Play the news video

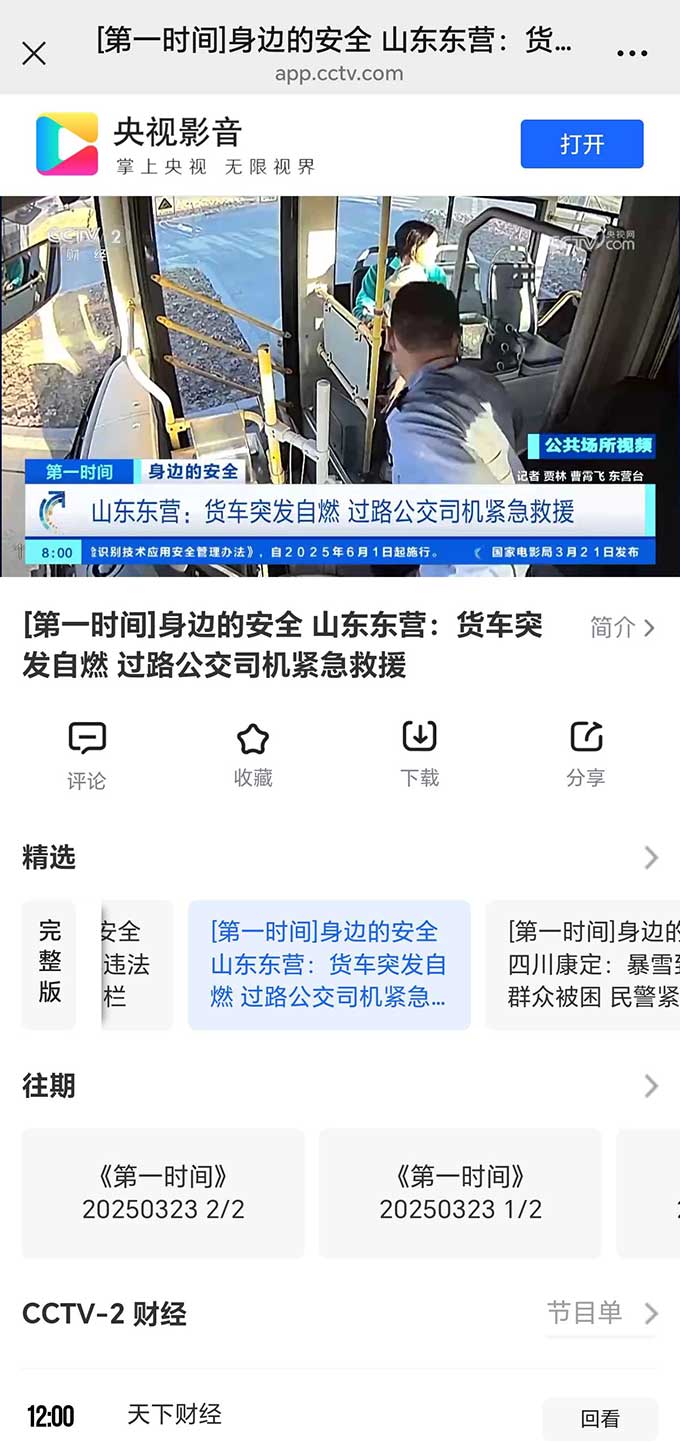340,385
